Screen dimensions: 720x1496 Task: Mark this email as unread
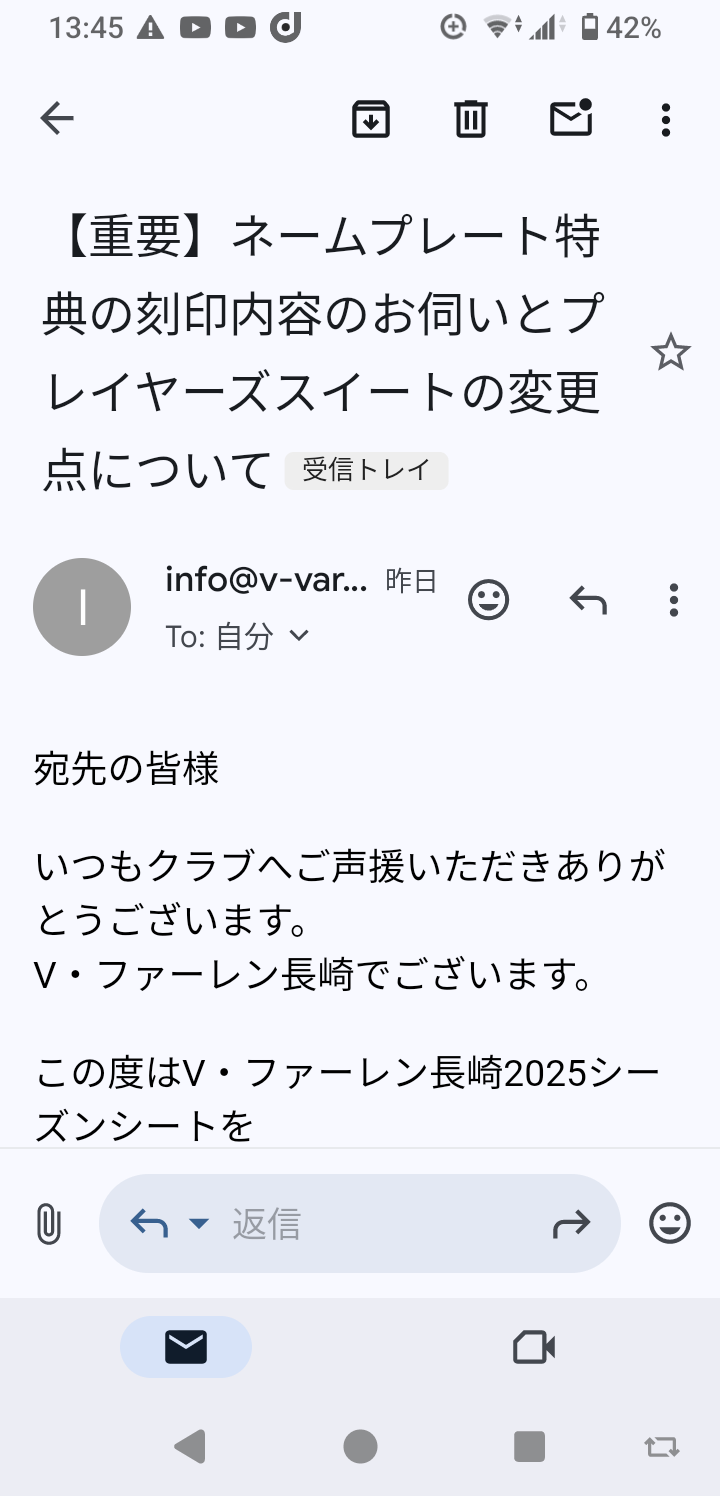pyautogui.click(x=571, y=118)
